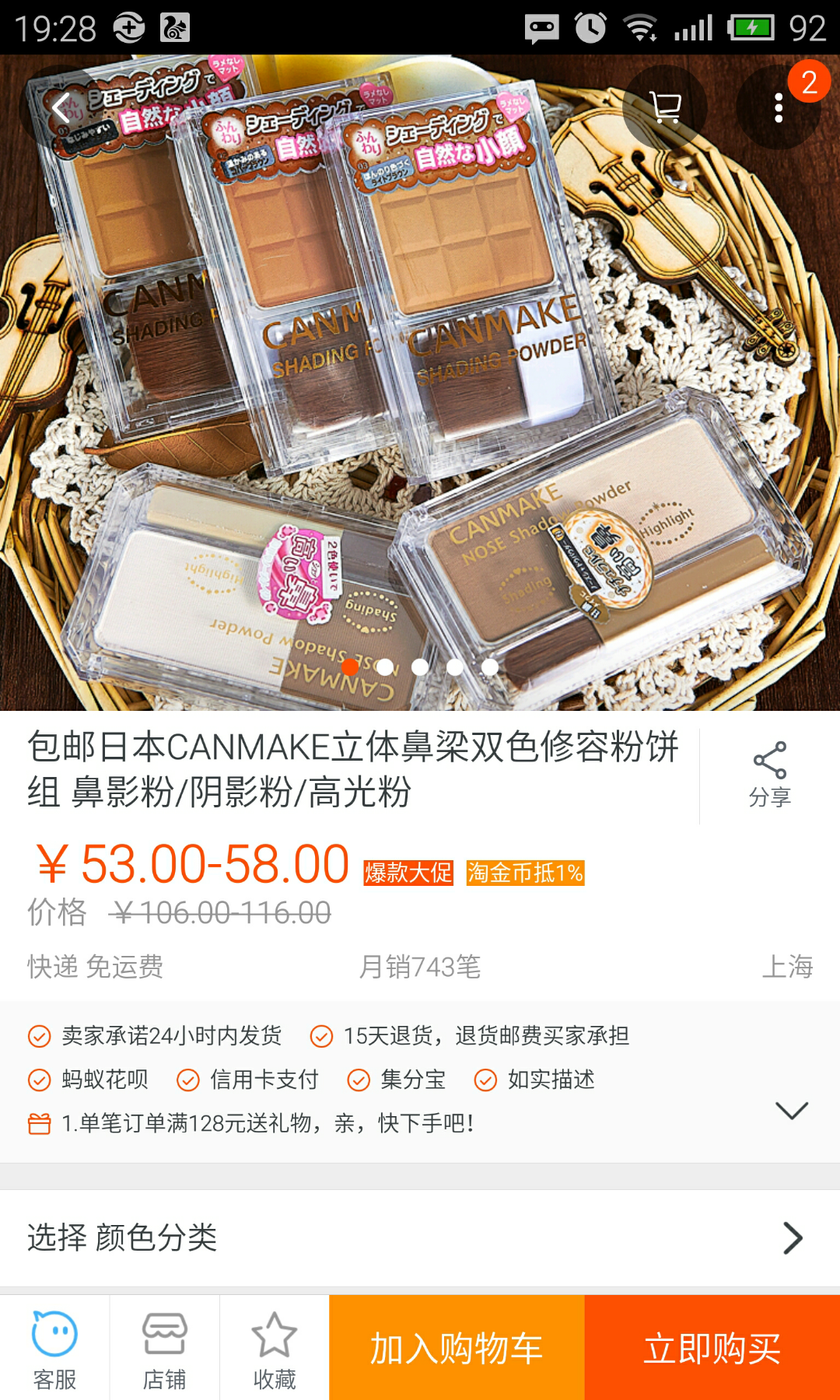Open the shopping cart
Viewport: 840px width, 1400px height.
coord(665,107)
